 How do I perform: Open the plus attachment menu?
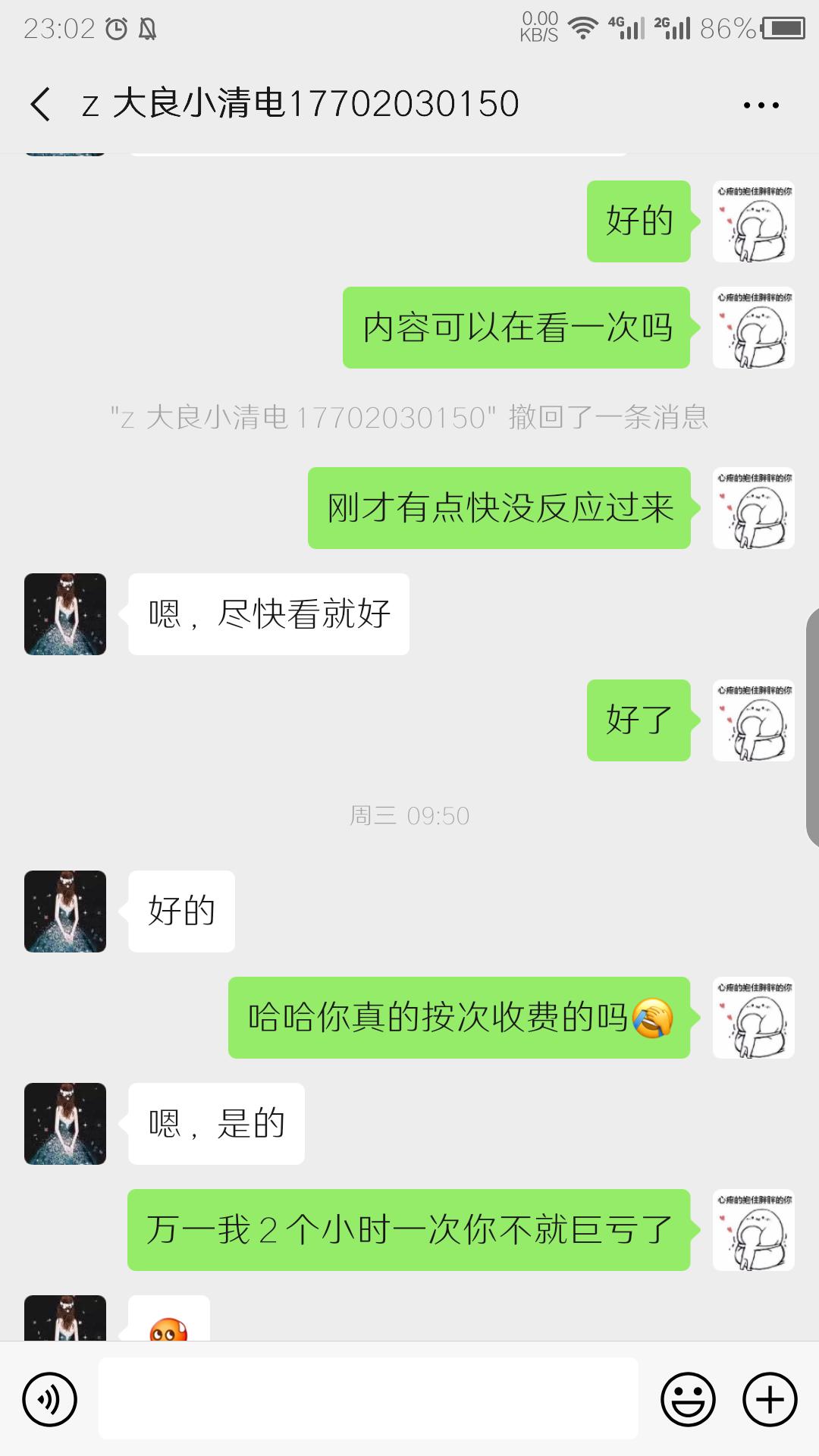click(x=769, y=1399)
